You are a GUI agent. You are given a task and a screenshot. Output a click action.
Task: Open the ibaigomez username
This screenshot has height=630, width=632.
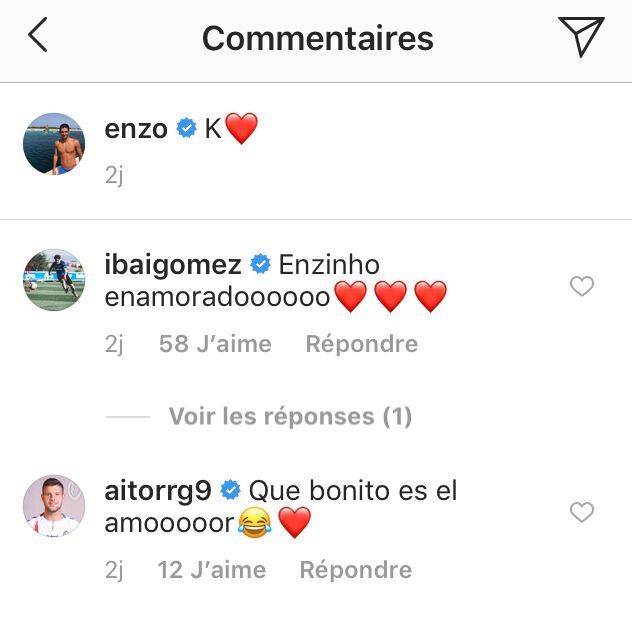[173, 265]
